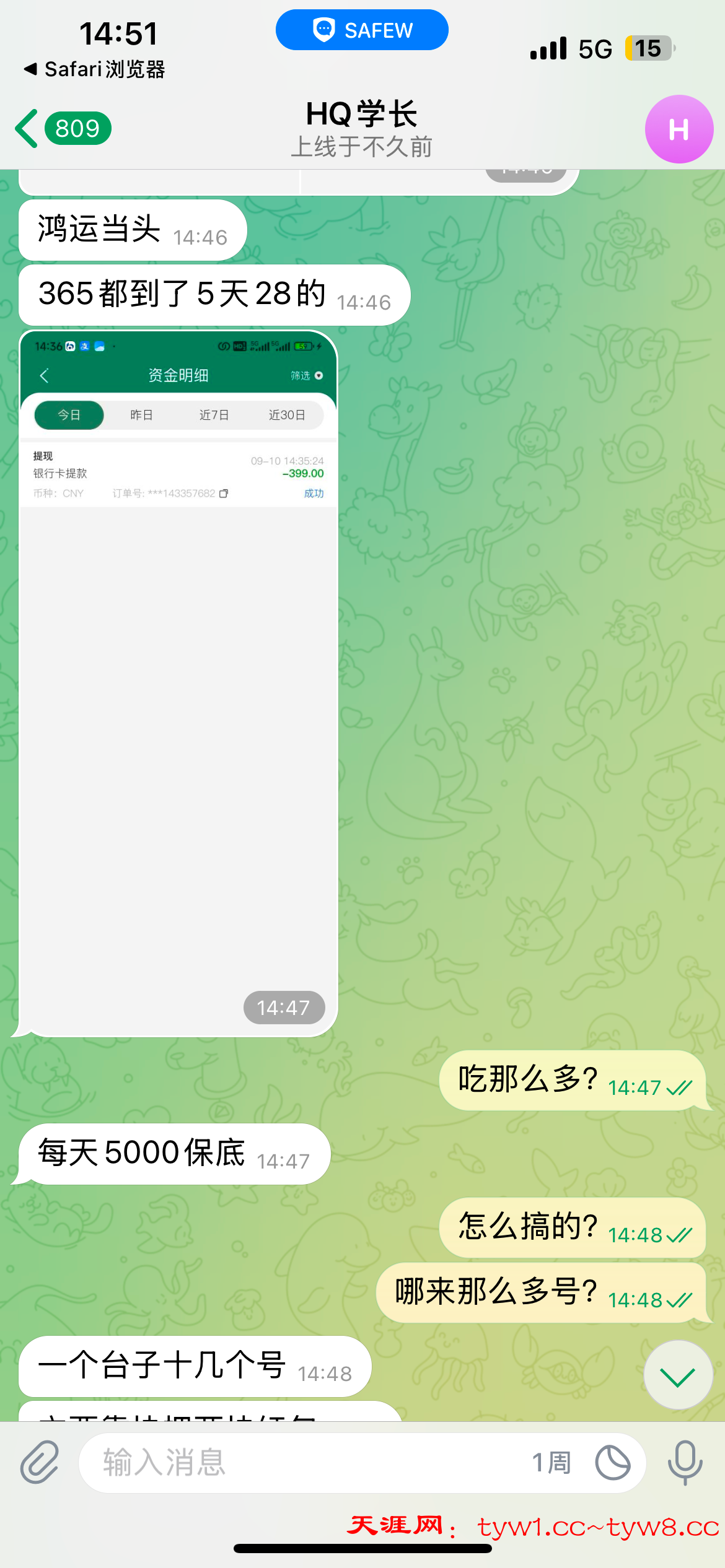Open the 1周 auto-delete timer
Viewport: 725px width, 1568px height.
(551, 1463)
